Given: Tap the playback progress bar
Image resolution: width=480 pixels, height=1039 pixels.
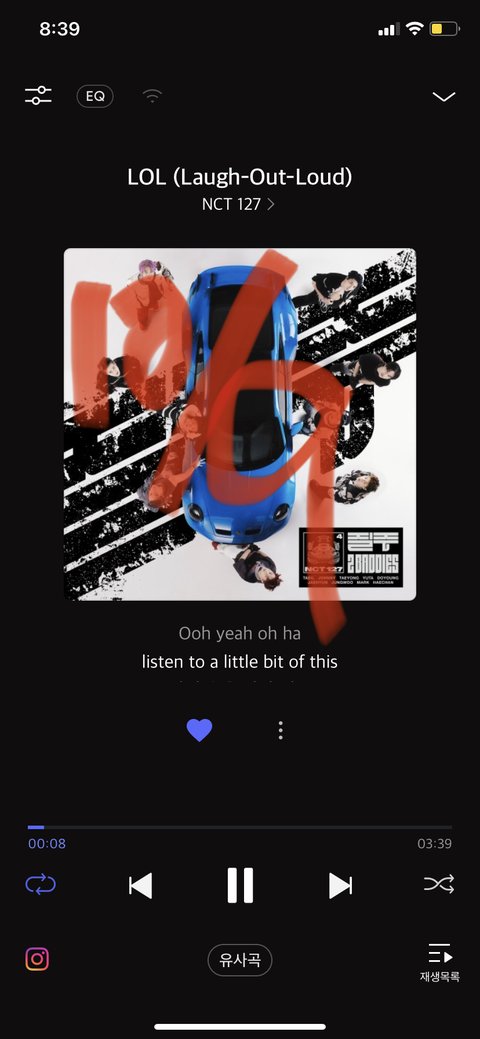Looking at the screenshot, I should 240,827.
